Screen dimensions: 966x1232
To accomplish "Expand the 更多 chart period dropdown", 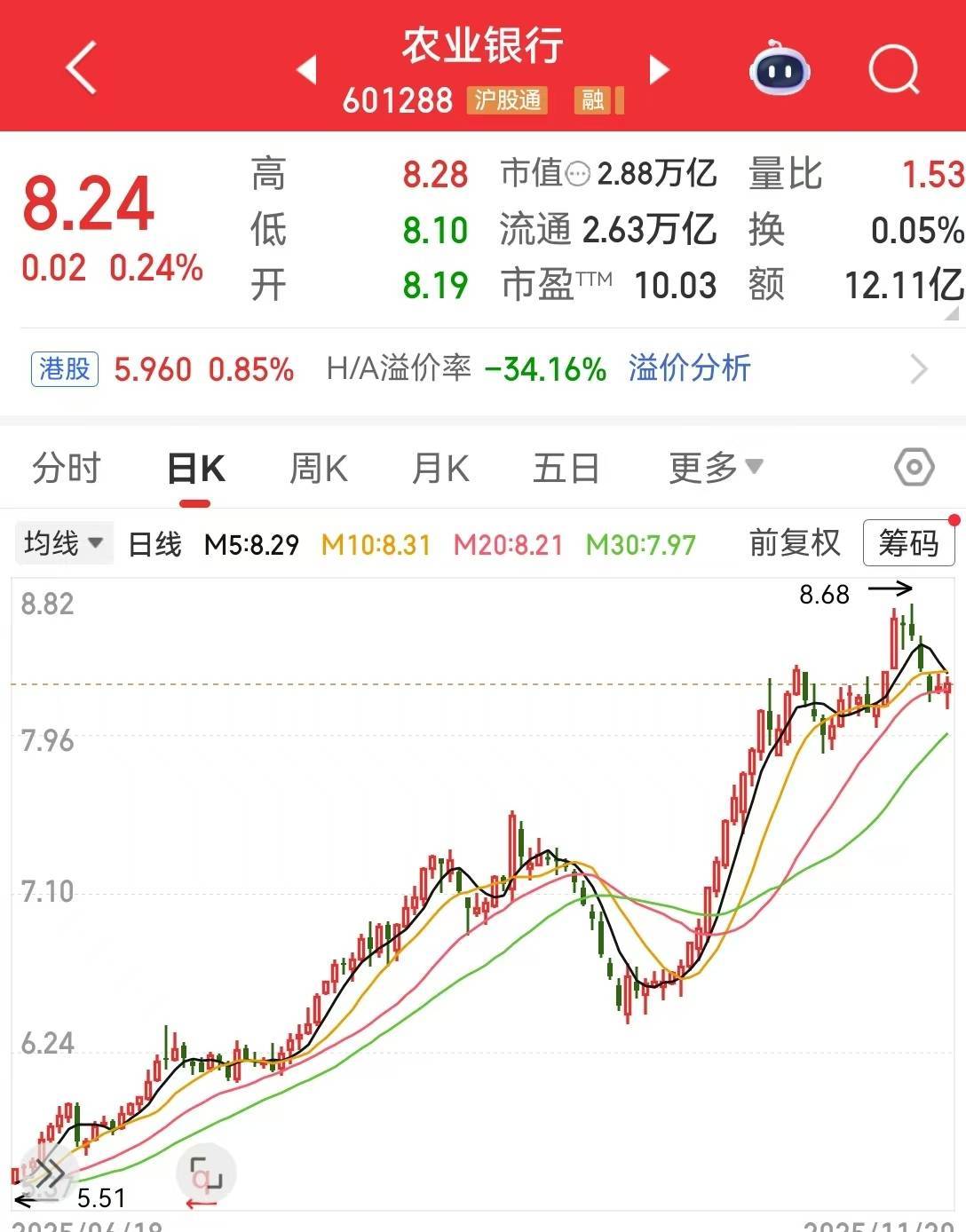I will pos(715,467).
